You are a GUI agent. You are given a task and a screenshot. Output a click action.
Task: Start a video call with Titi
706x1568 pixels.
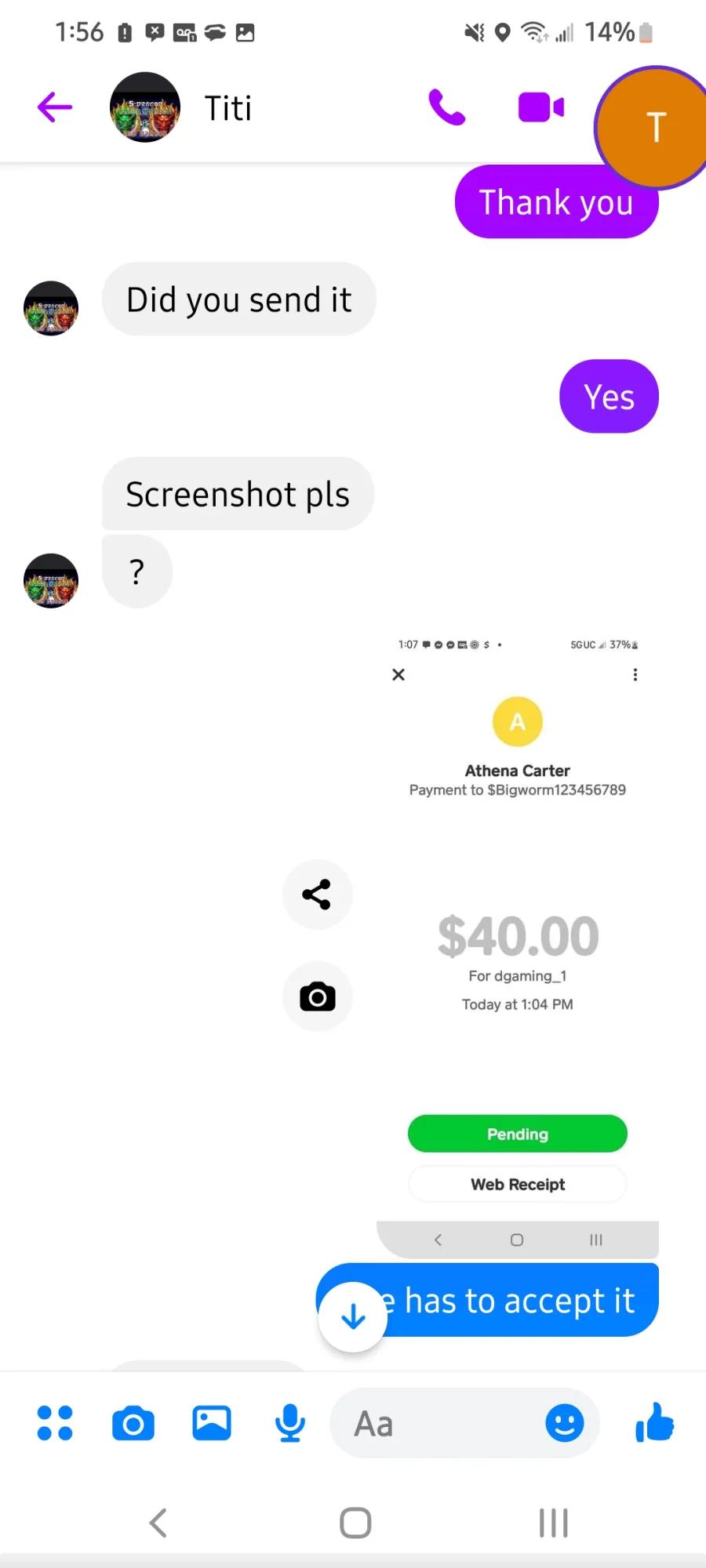click(541, 107)
